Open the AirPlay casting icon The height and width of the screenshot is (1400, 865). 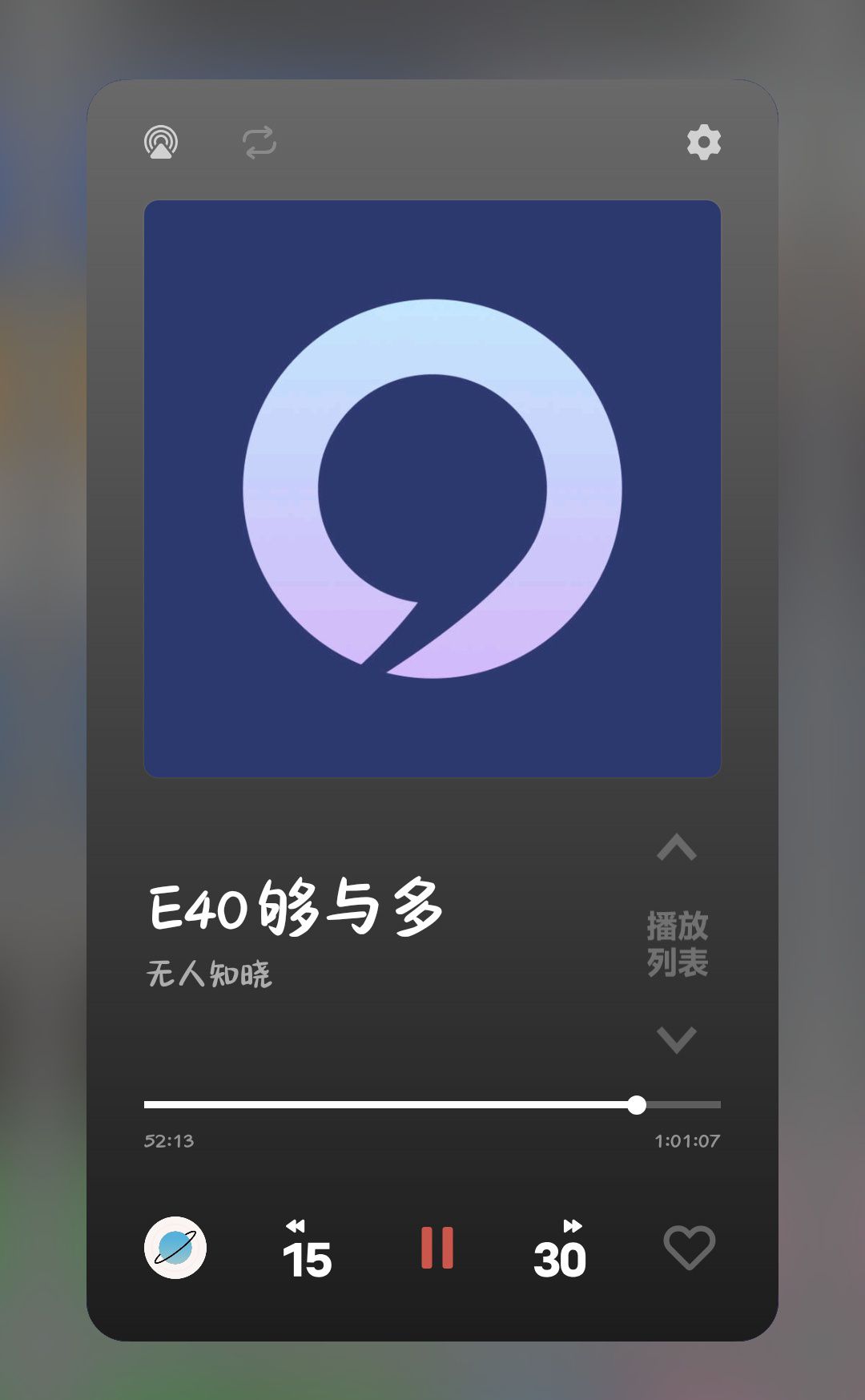161,143
